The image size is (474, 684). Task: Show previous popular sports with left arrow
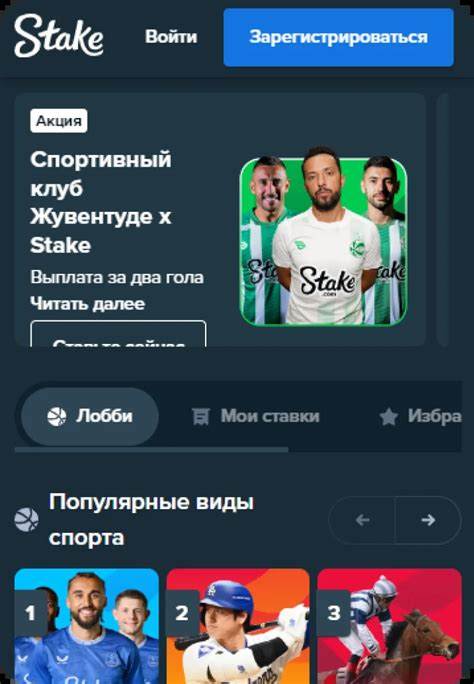tap(362, 520)
